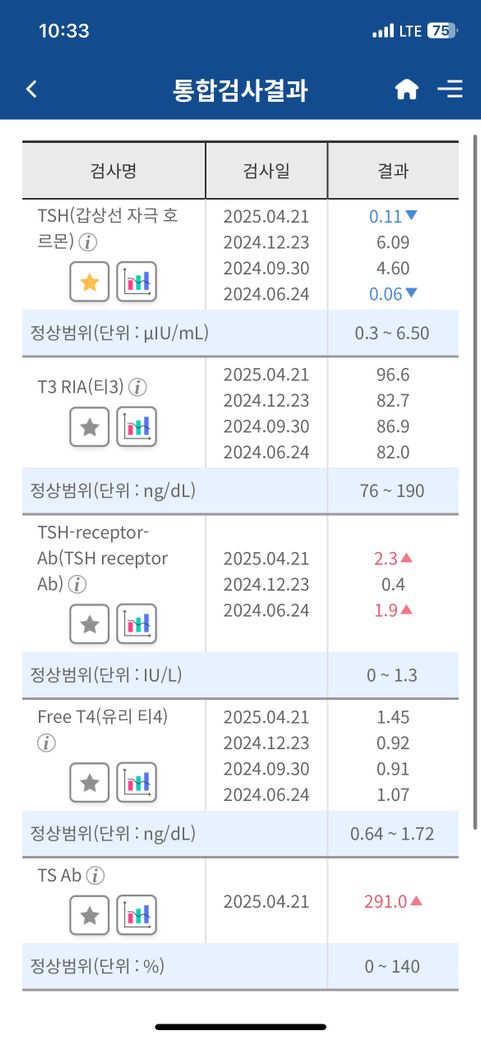Show info for TSH receptor Ab
Screen dimensions: 481x1040
78,584
